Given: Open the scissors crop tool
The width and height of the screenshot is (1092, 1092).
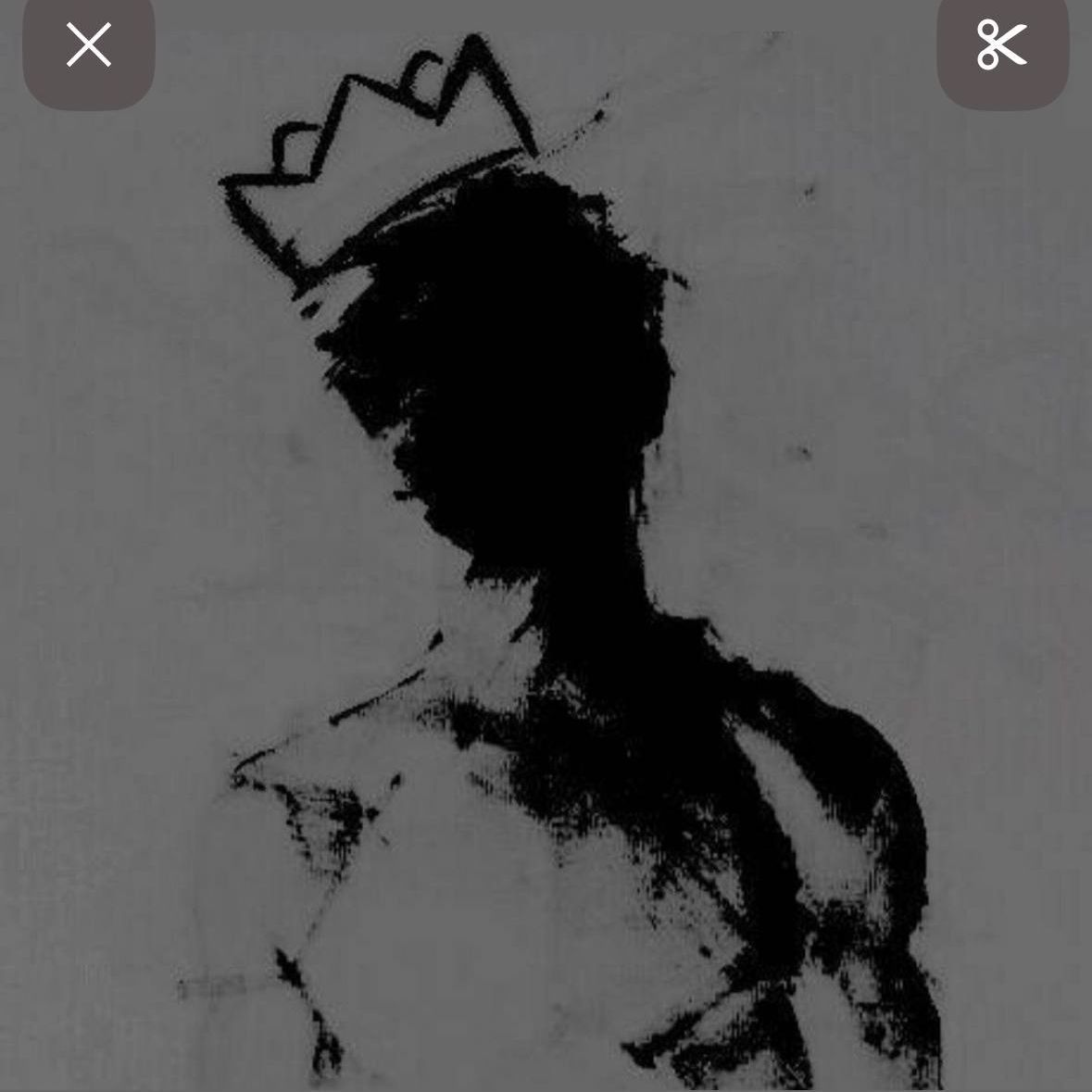Looking at the screenshot, I should coord(1002,46).
